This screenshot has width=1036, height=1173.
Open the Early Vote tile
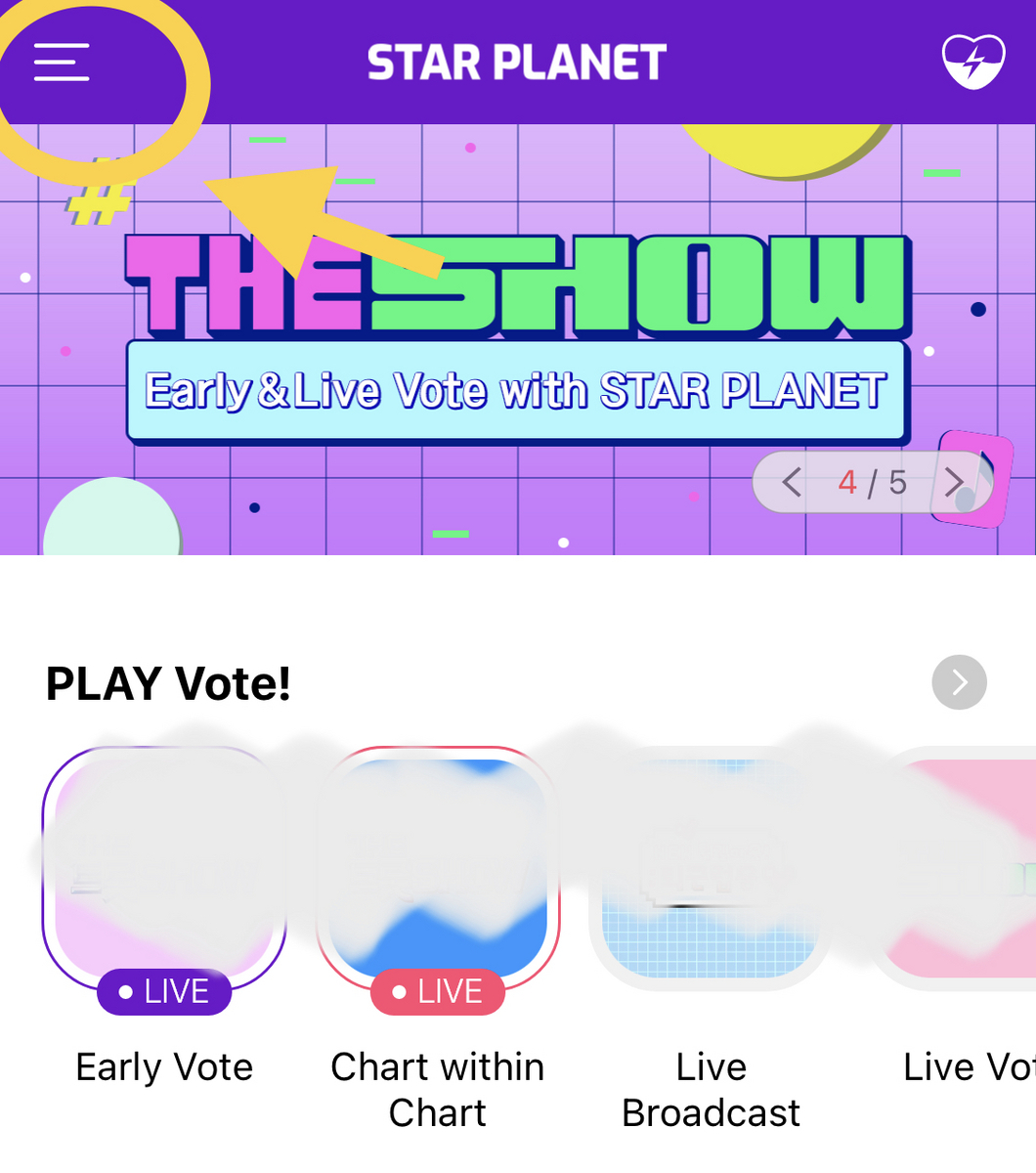pos(164,870)
